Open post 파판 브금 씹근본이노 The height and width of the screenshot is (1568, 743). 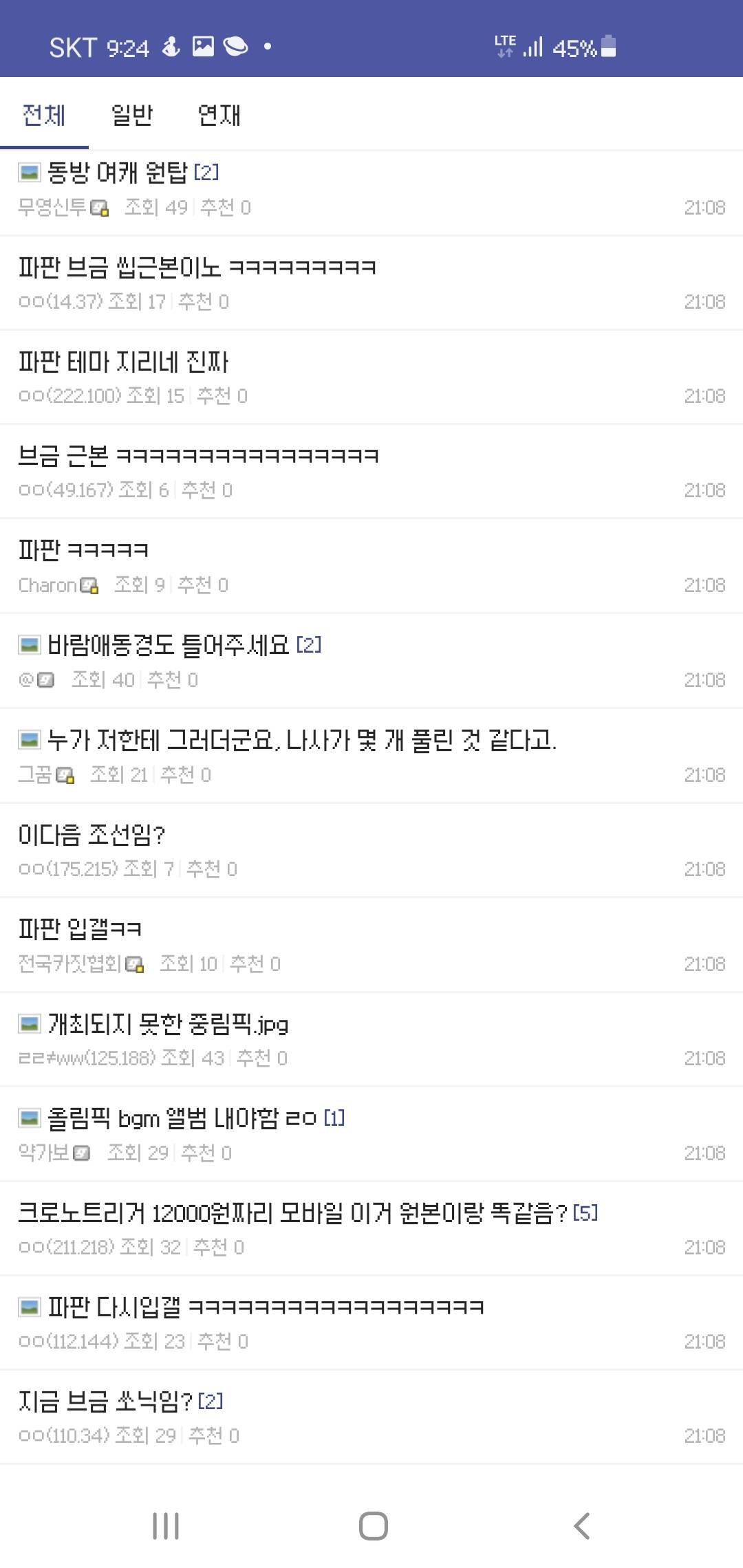(x=197, y=267)
